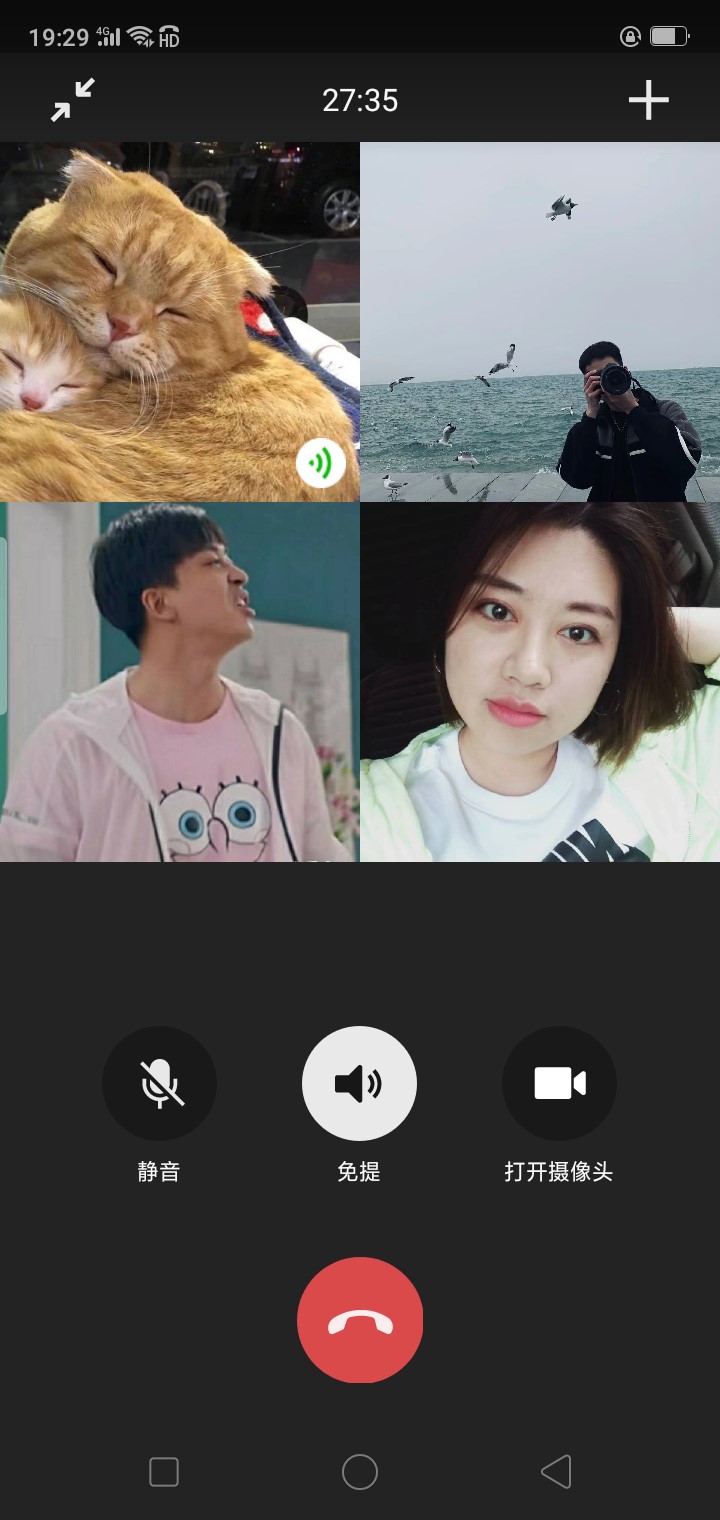Mute the microphone (静音)
Screen dimensions: 720x1520
coord(159,1084)
